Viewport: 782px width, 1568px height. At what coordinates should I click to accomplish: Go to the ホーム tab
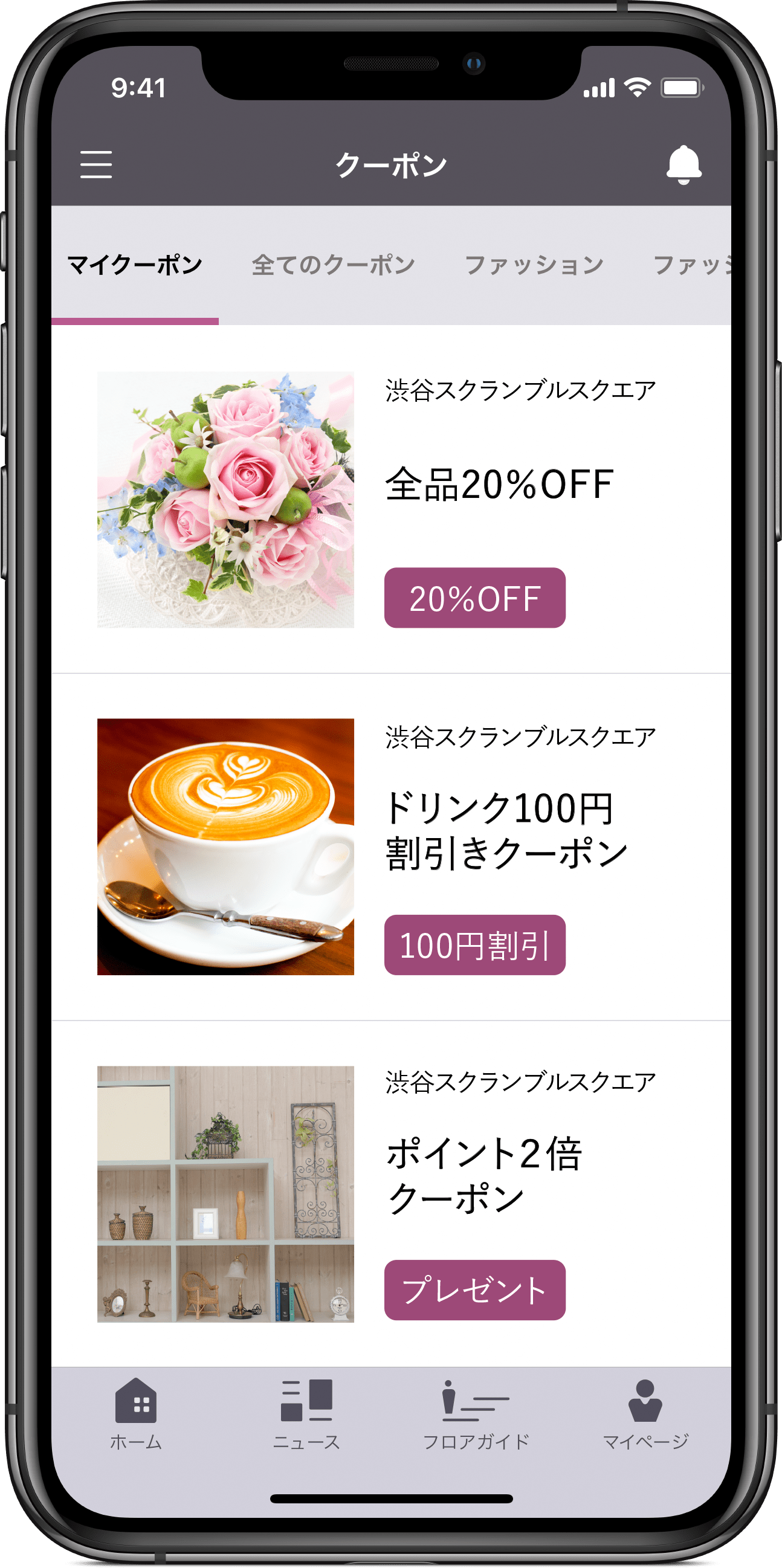(x=136, y=1415)
